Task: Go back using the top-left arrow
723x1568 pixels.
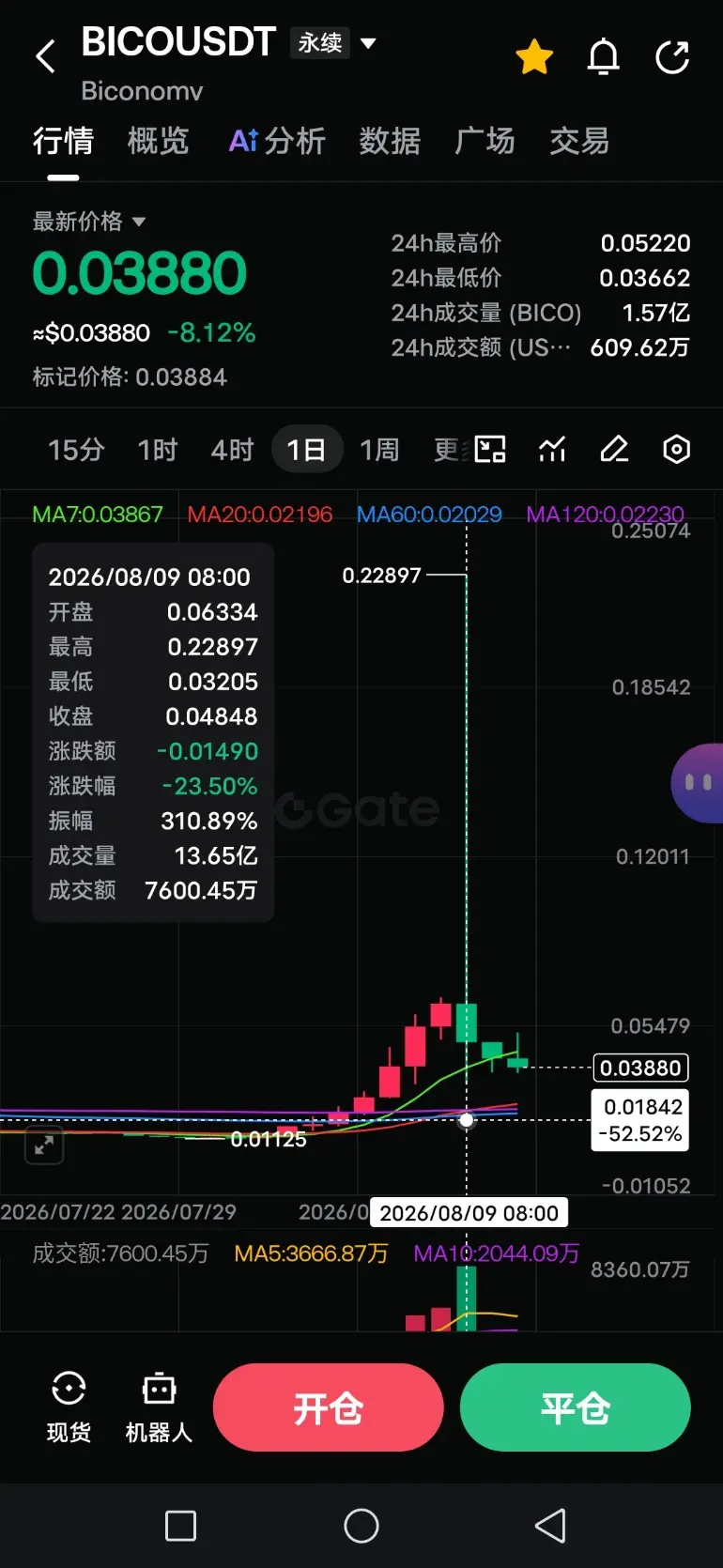Action: pyautogui.click(x=45, y=56)
